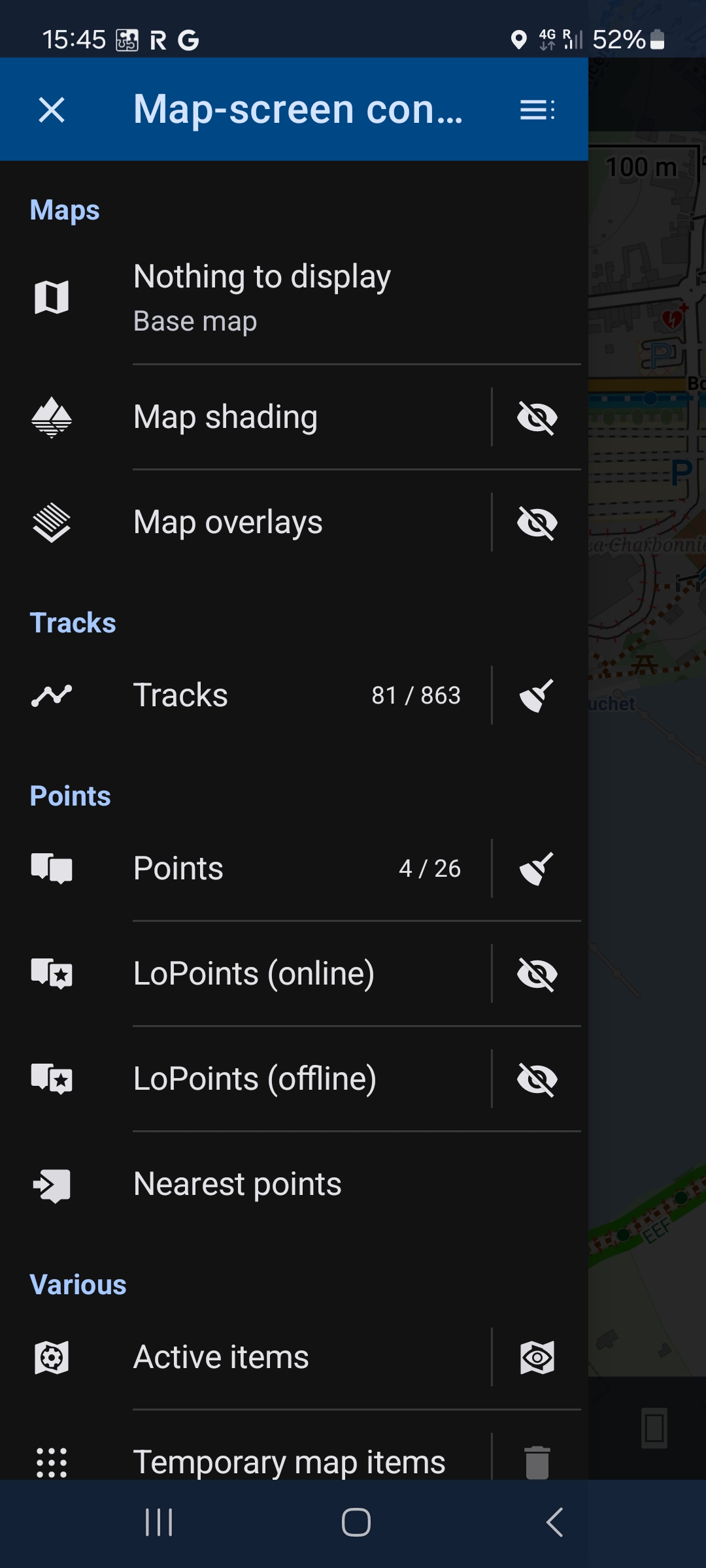The height and width of the screenshot is (1568, 706).
Task: Toggle LoPoints (online) visibility
Action: click(x=537, y=974)
